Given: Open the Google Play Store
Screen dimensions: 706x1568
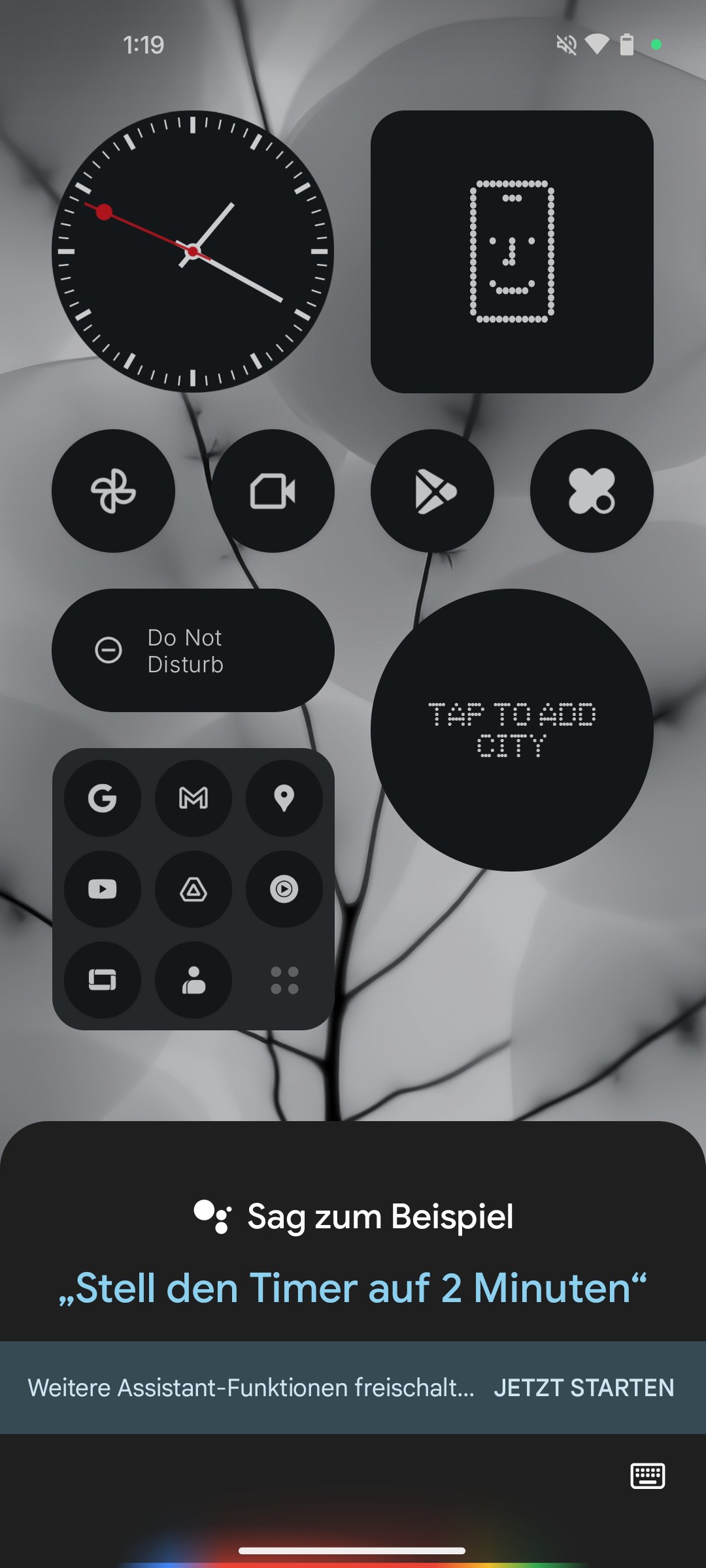Looking at the screenshot, I should [432, 491].
